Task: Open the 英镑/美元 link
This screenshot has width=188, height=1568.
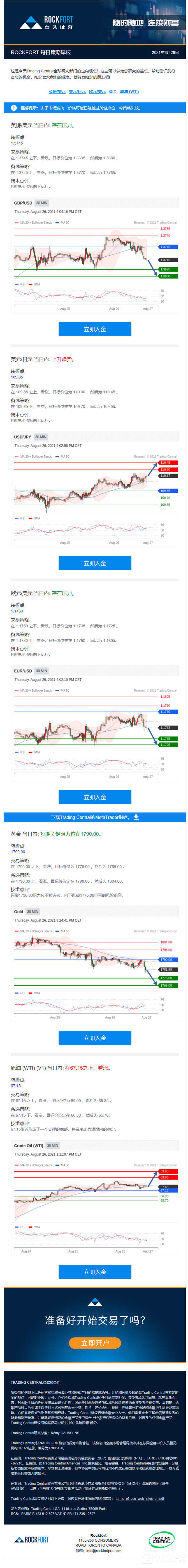Action: [57, 91]
